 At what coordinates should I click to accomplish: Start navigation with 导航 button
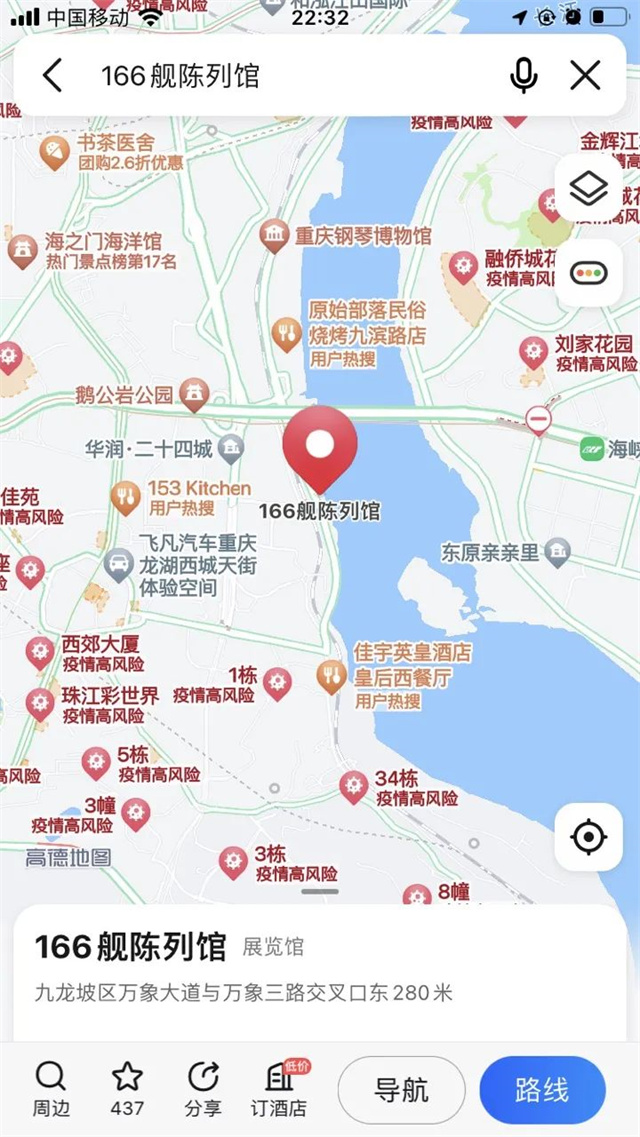pyautogui.click(x=401, y=1090)
